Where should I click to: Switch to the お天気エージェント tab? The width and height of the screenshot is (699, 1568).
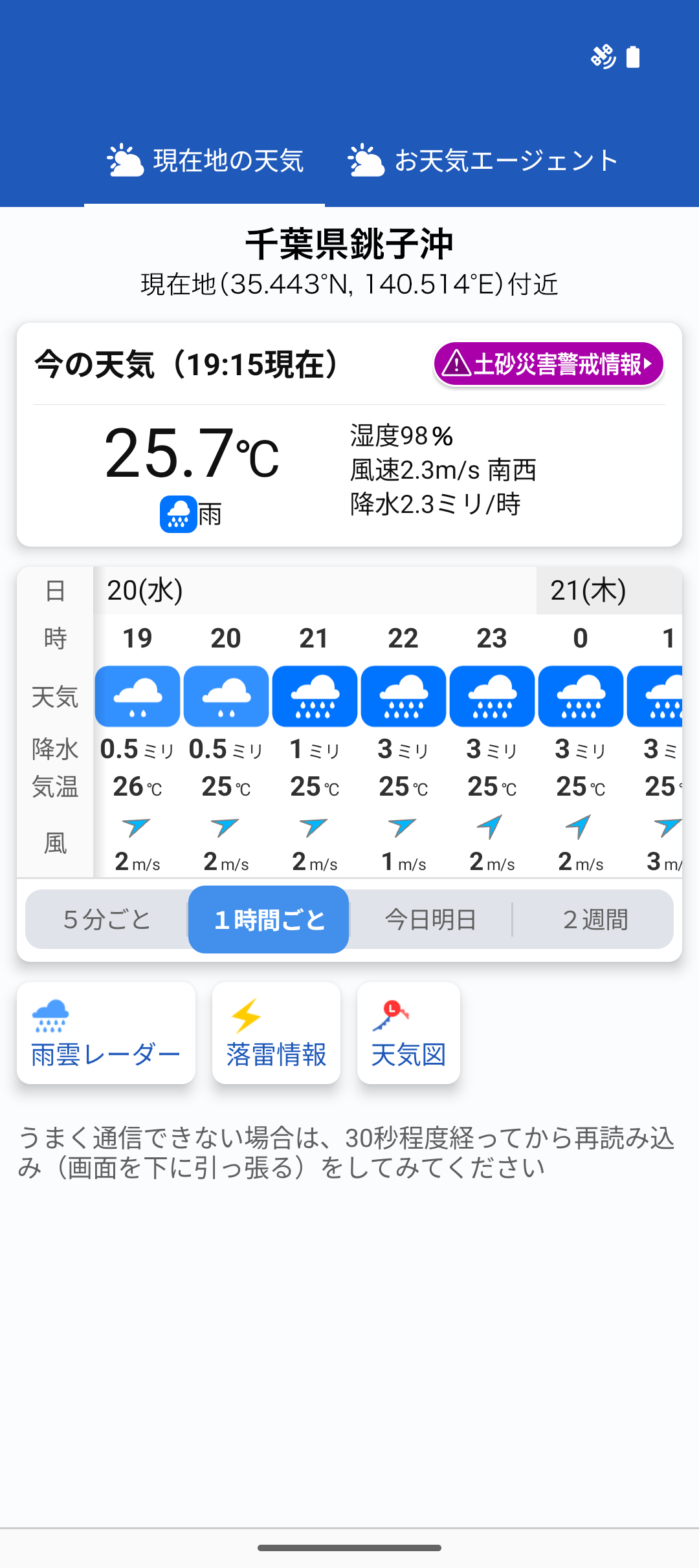[x=483, y=160]
